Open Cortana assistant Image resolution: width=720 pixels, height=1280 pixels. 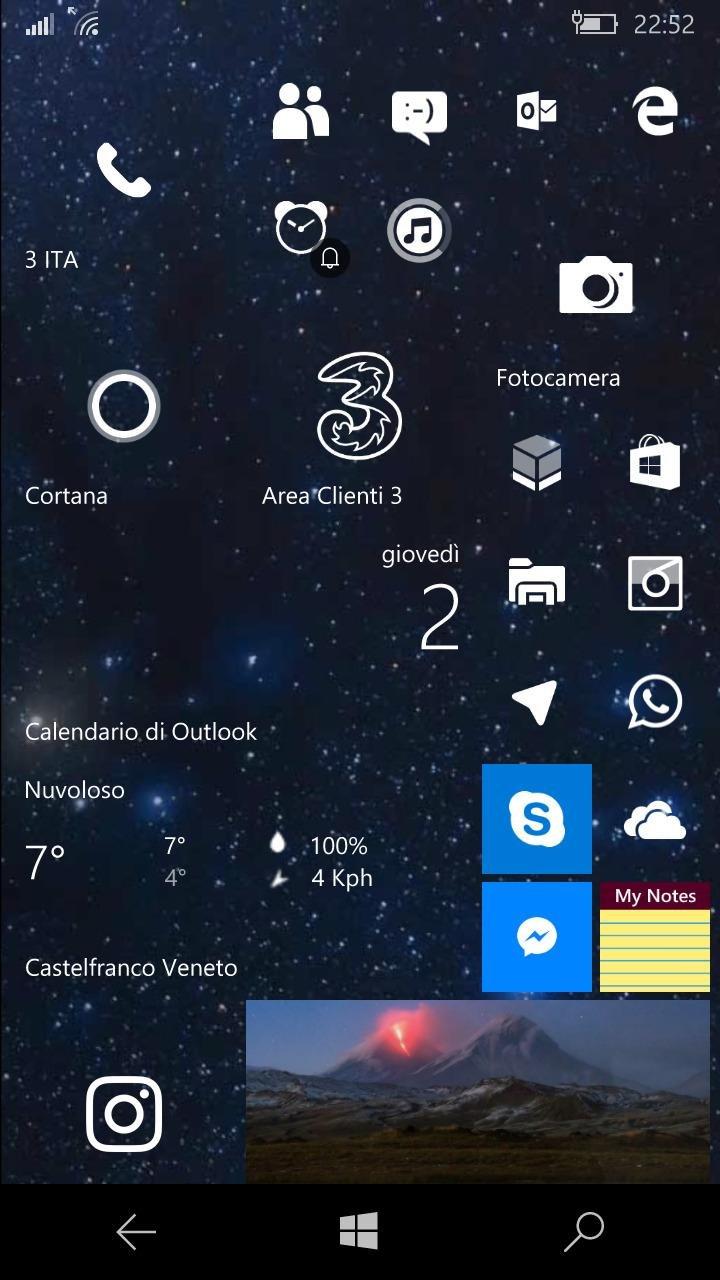pyautogui.click(x=124, y=407)
